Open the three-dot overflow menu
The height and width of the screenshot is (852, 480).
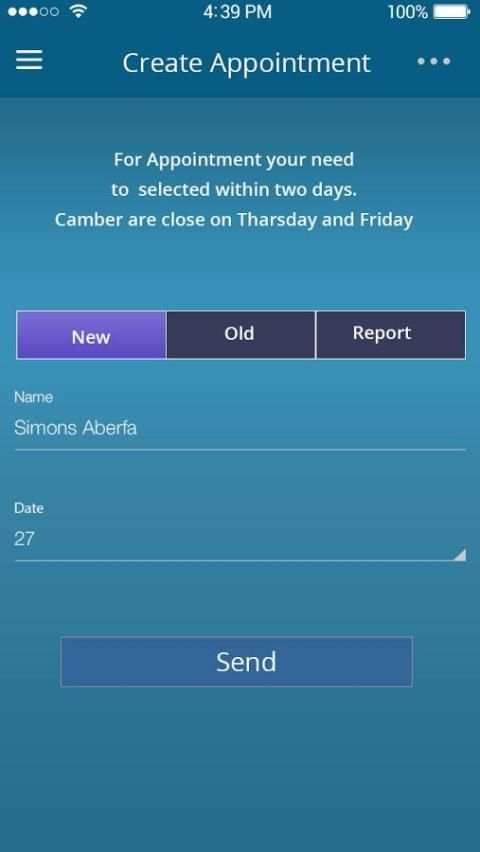[433, 61]
